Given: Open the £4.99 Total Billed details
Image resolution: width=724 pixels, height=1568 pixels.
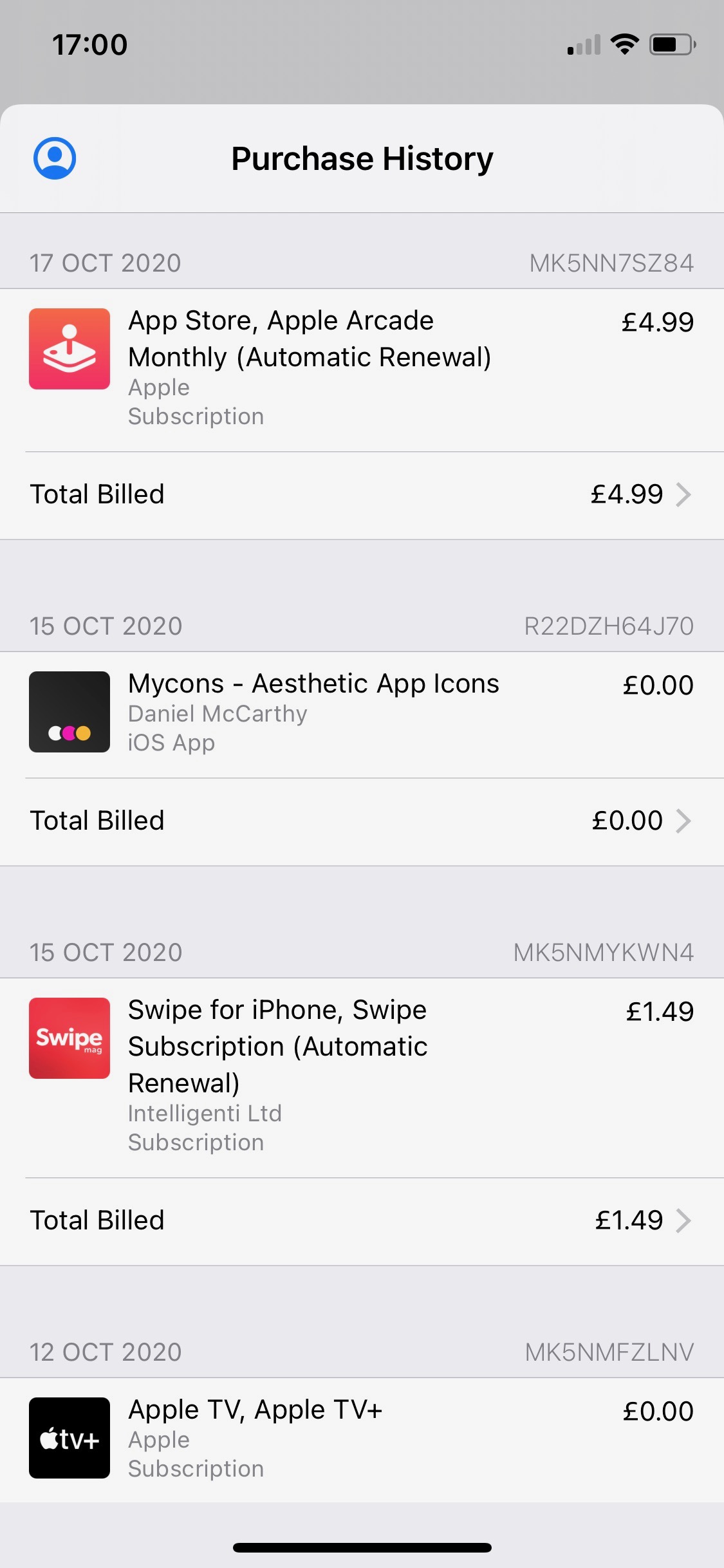Looking at the screenshot, I should coord(362,495).
